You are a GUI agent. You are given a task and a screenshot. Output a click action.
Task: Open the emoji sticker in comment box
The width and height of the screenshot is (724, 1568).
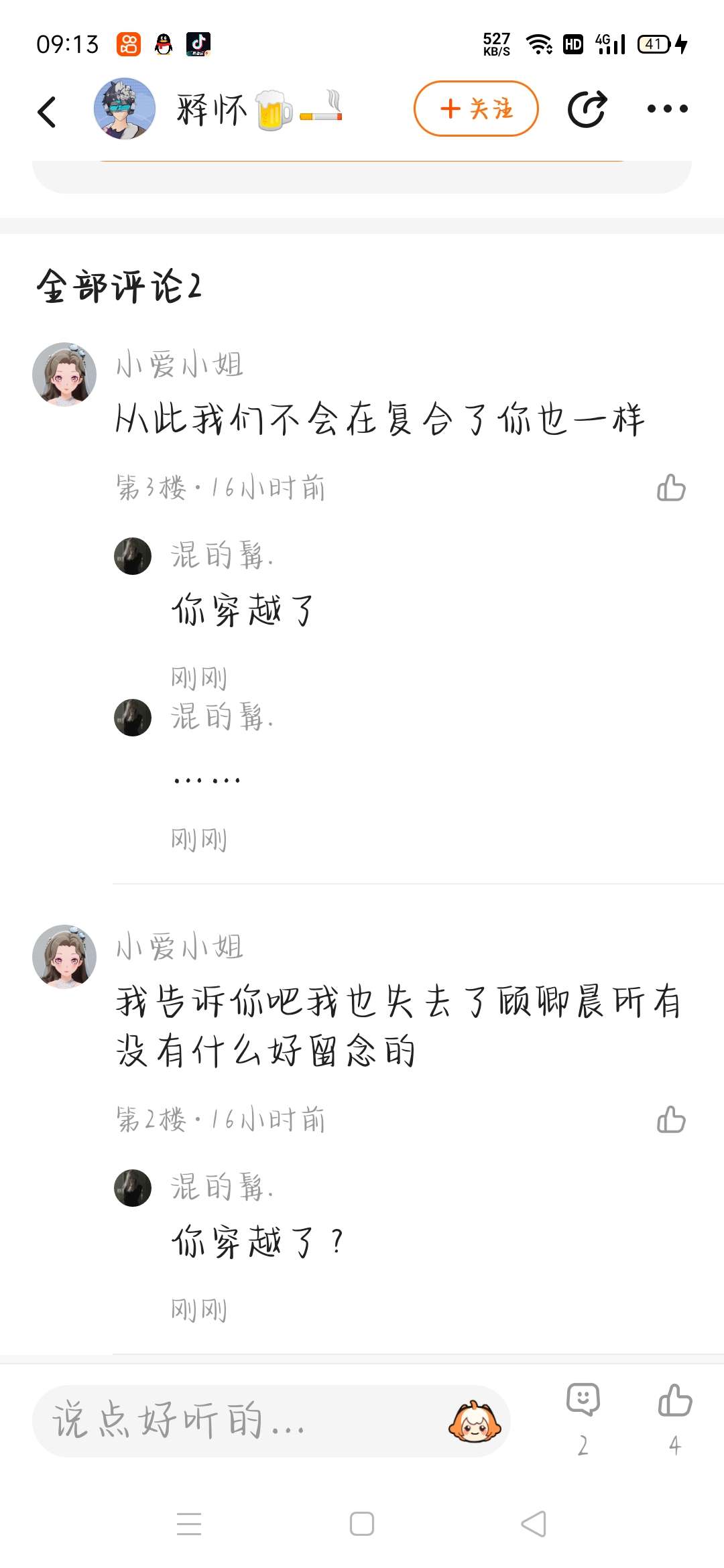pyautogui.click(x=475, y=1421)
